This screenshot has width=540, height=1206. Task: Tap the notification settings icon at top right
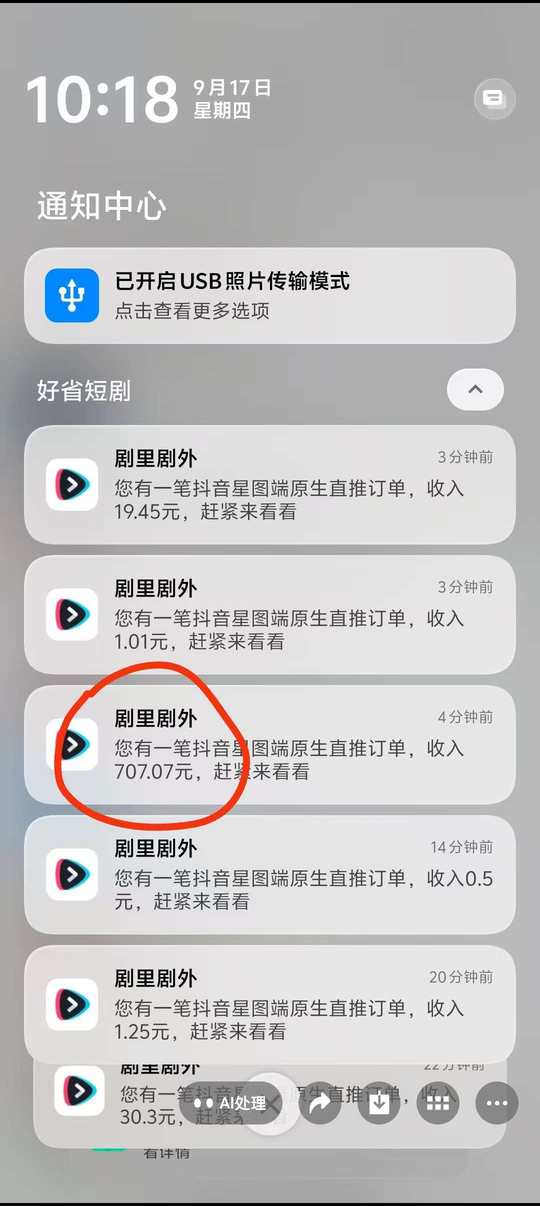pos(493,99)
